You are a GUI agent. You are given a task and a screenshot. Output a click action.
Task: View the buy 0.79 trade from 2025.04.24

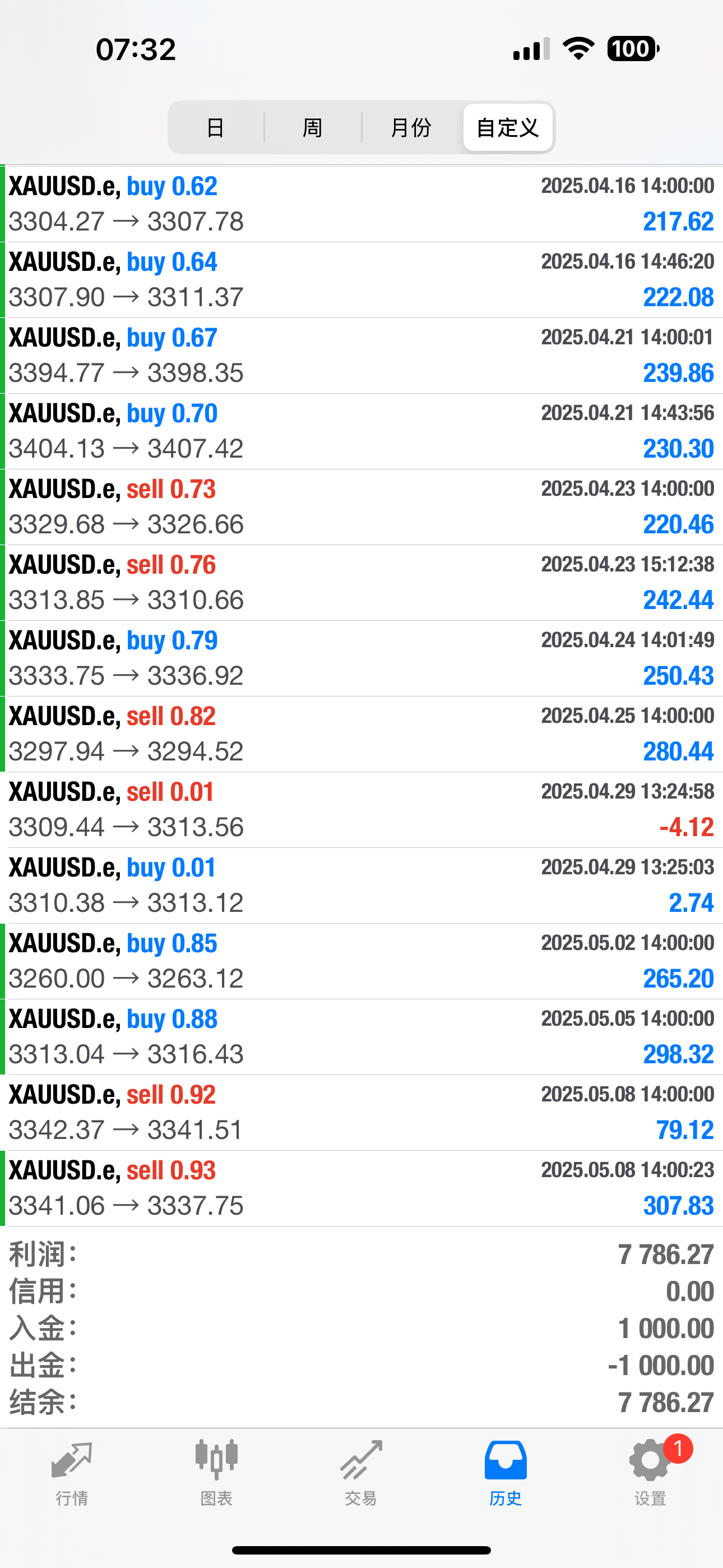coord(361,658)
